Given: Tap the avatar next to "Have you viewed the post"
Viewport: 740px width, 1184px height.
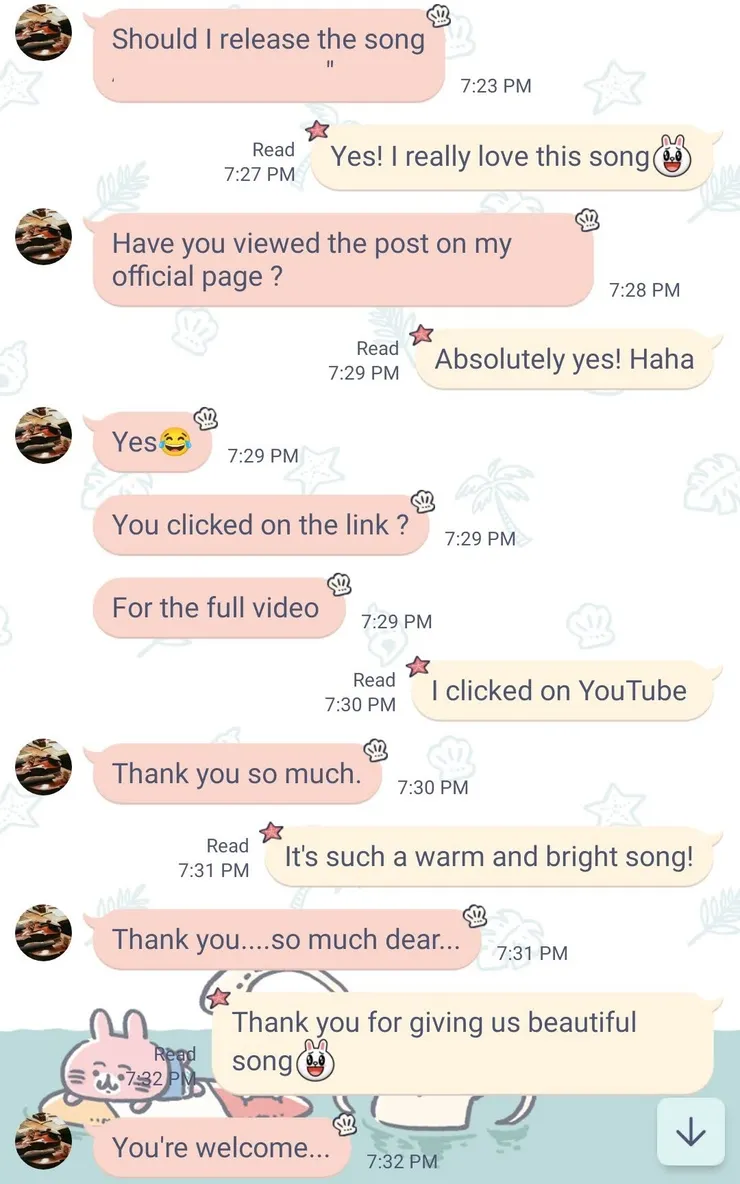Looking at the screenshot, I should [44, 236].
